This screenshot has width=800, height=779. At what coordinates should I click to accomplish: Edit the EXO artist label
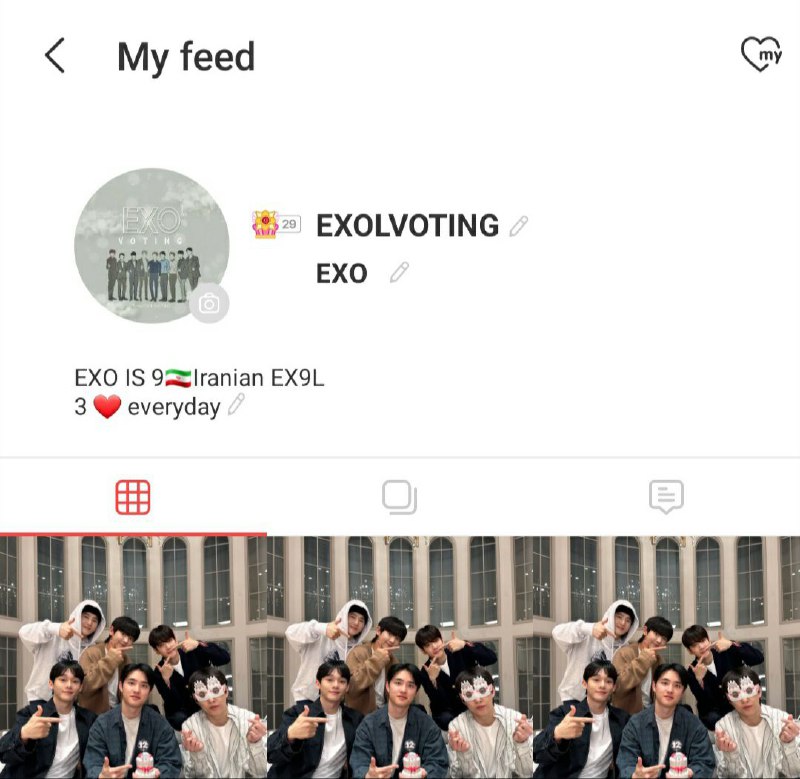click(399, 273)
